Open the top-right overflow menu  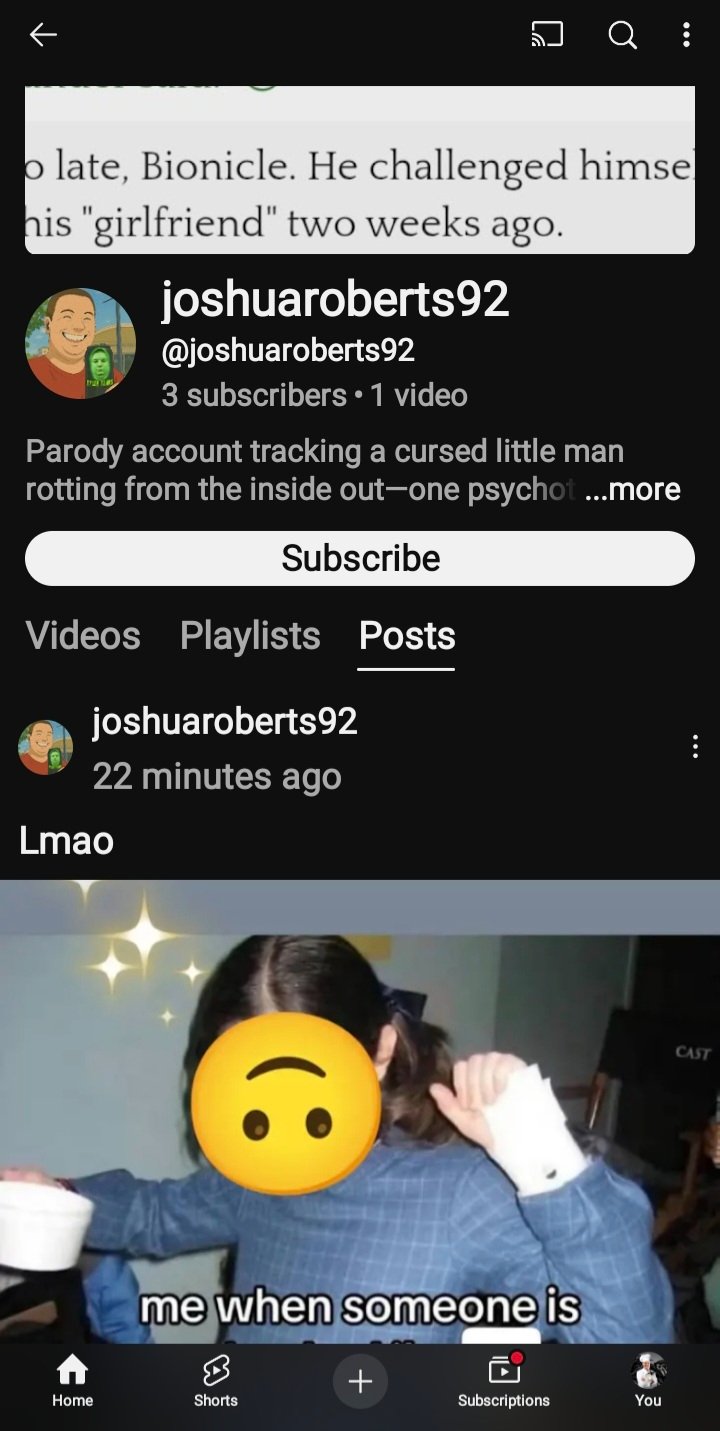[686, 35]
